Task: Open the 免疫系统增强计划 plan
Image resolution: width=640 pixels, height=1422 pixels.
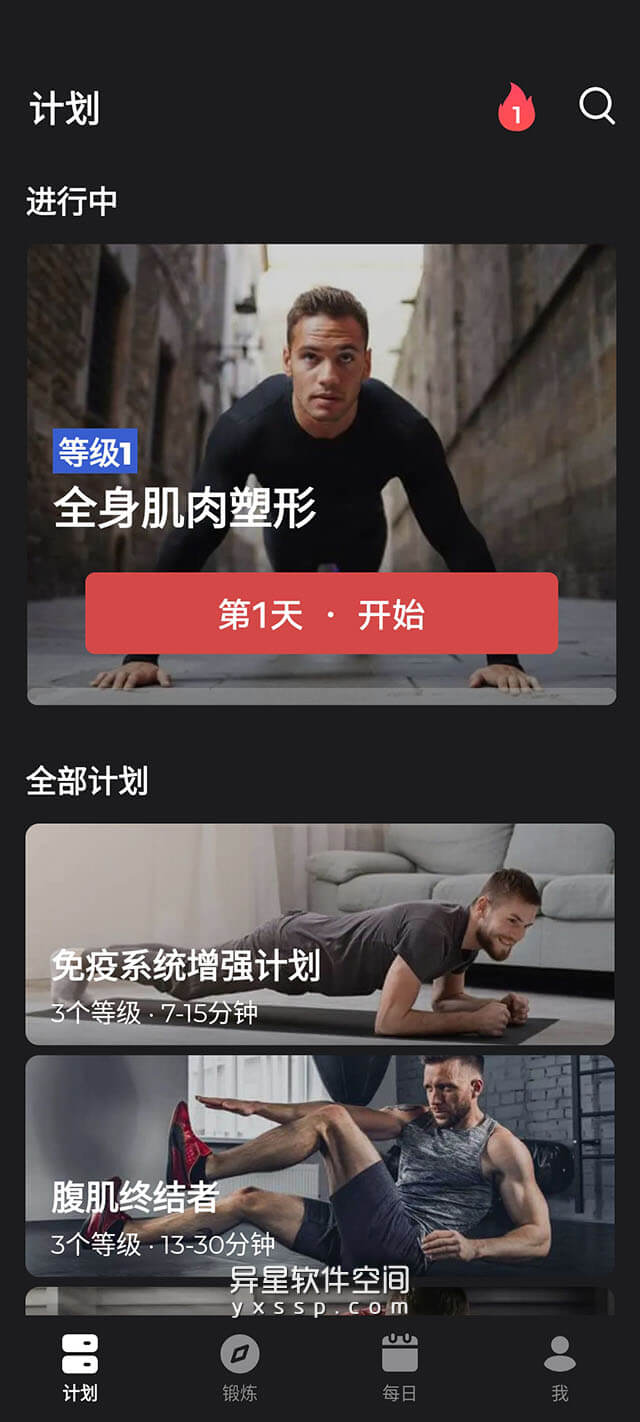Action: 320,933
